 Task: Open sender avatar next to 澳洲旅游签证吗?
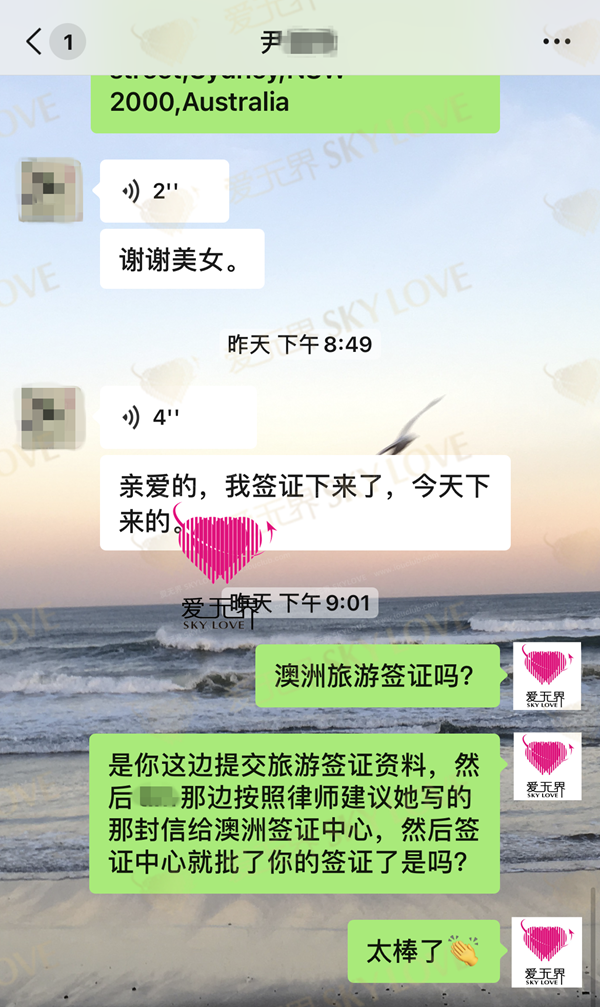(x=546, y=676)
